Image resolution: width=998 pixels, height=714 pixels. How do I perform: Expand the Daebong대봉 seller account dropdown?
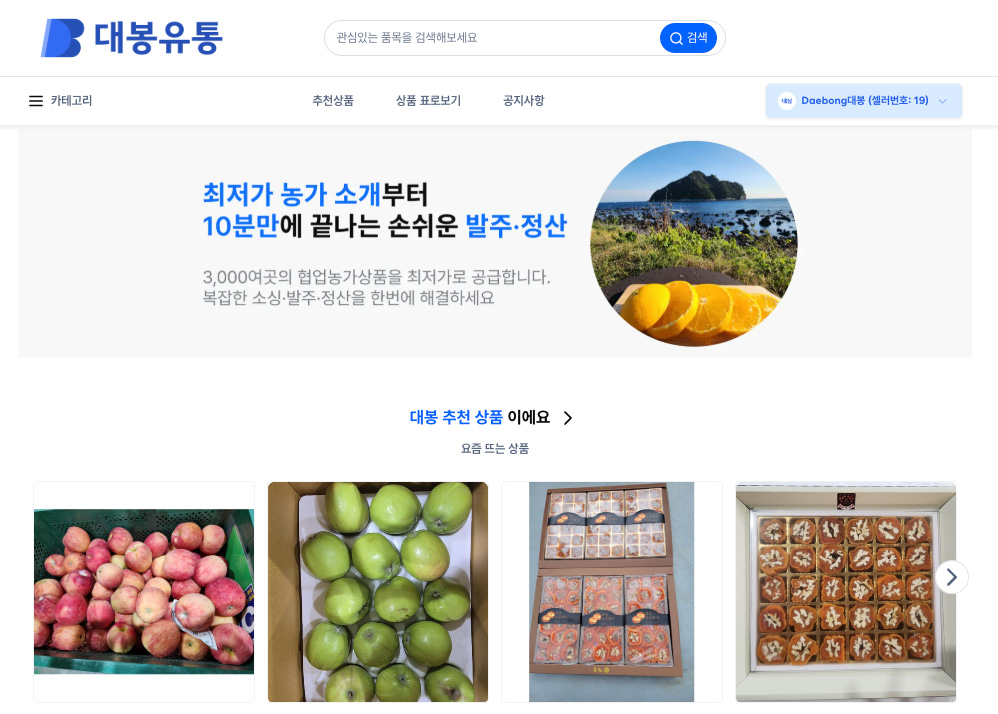click(x=863, y=101)
